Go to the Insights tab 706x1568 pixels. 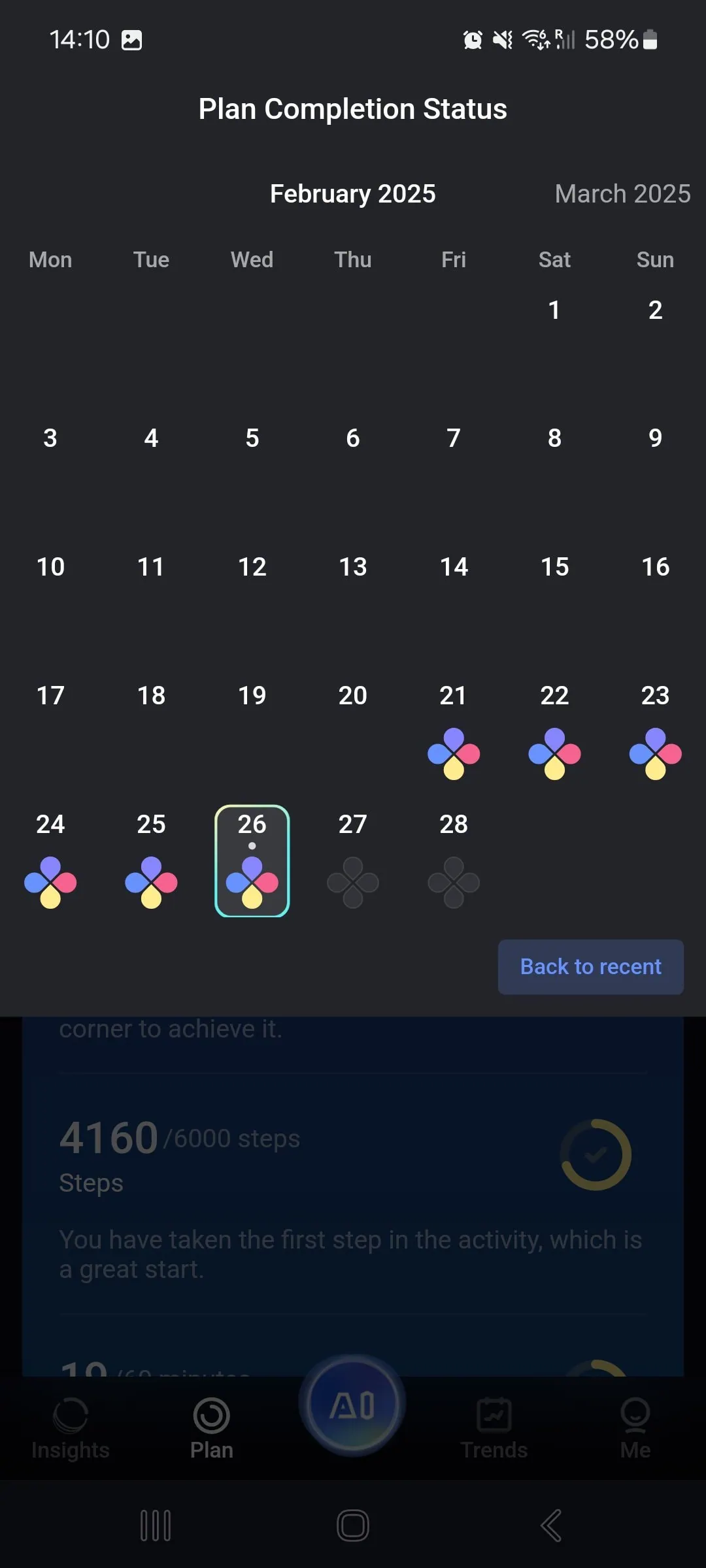pos(71,1429)
